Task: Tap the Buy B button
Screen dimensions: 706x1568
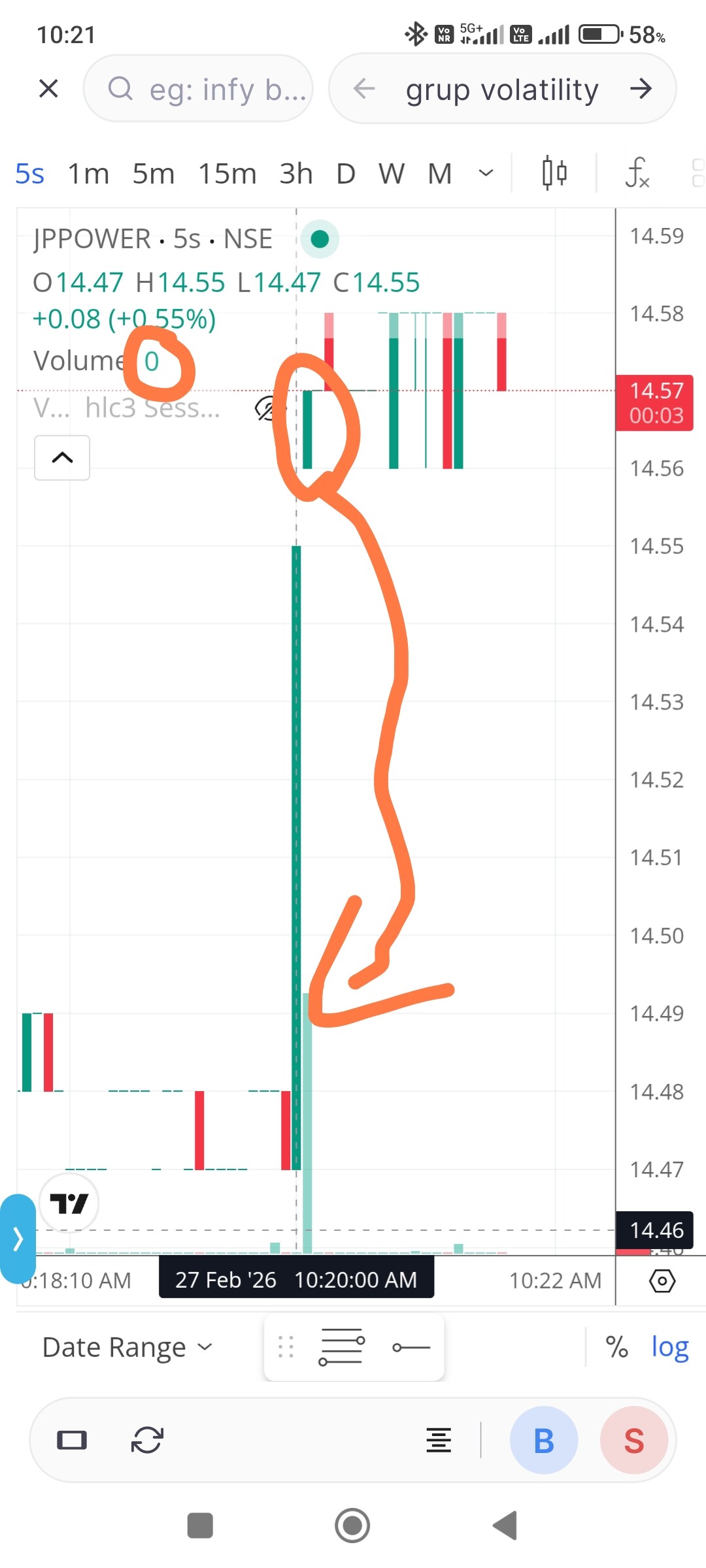Action: coord(544,1440)
